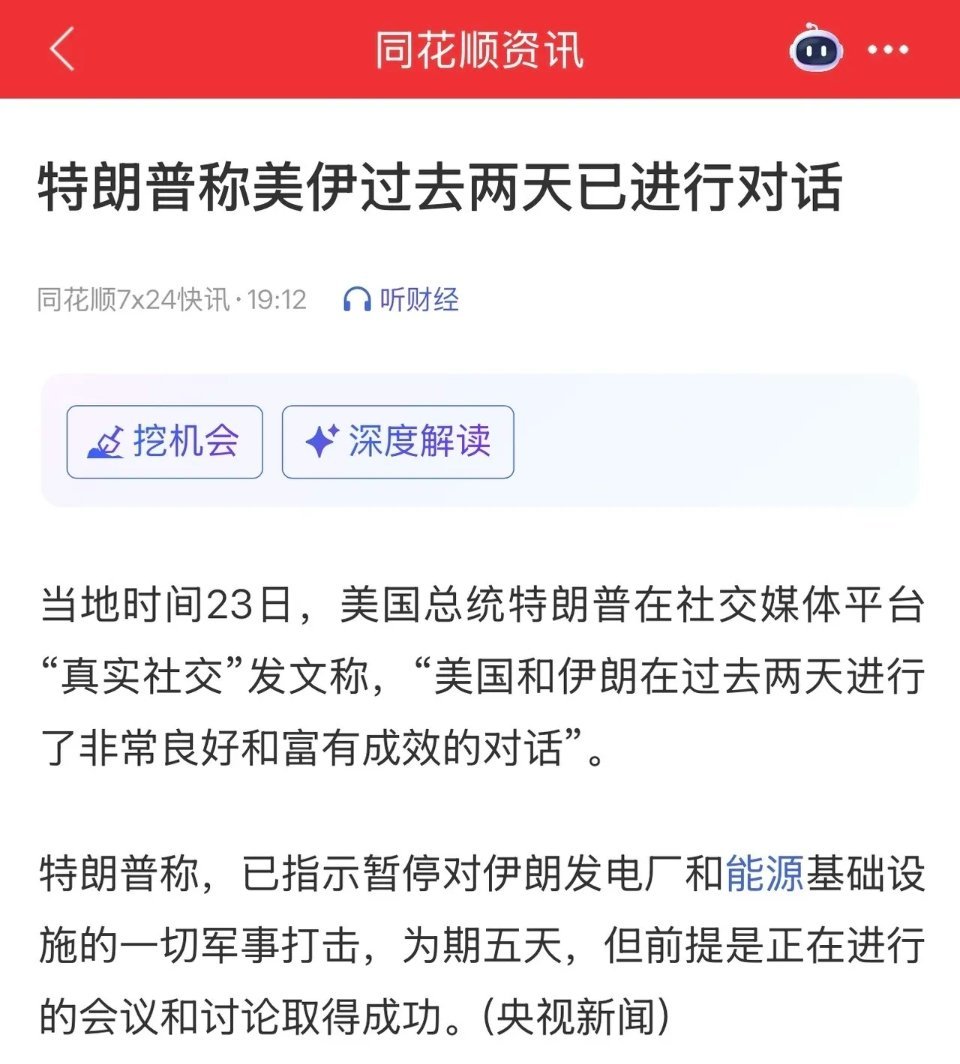Tap the article headline about Trump
The width and height of the screenshot is (960, 1064).
(x=440, y=188)
